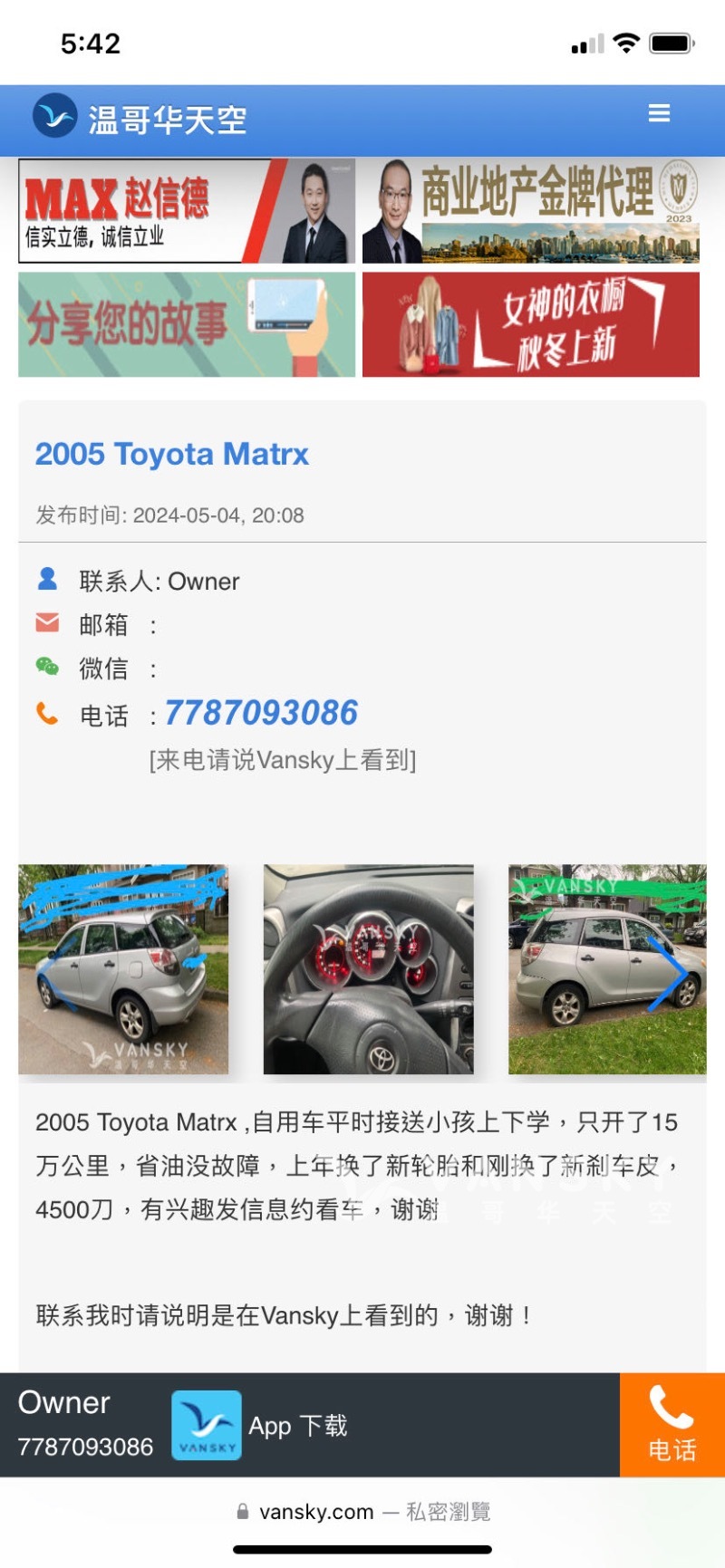Go to 温哥华天空 home via header logo

pos(140,119)
